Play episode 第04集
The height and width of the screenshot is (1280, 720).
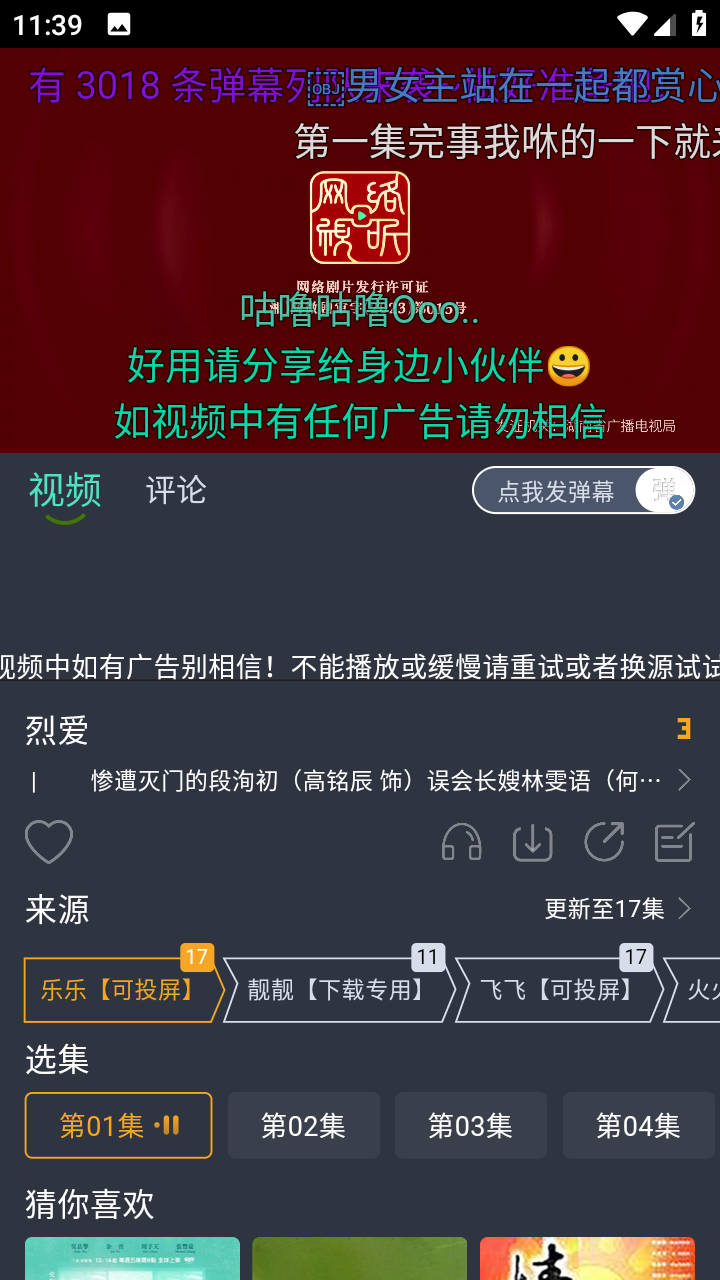pyautogui.click(x=638, y=1126)
